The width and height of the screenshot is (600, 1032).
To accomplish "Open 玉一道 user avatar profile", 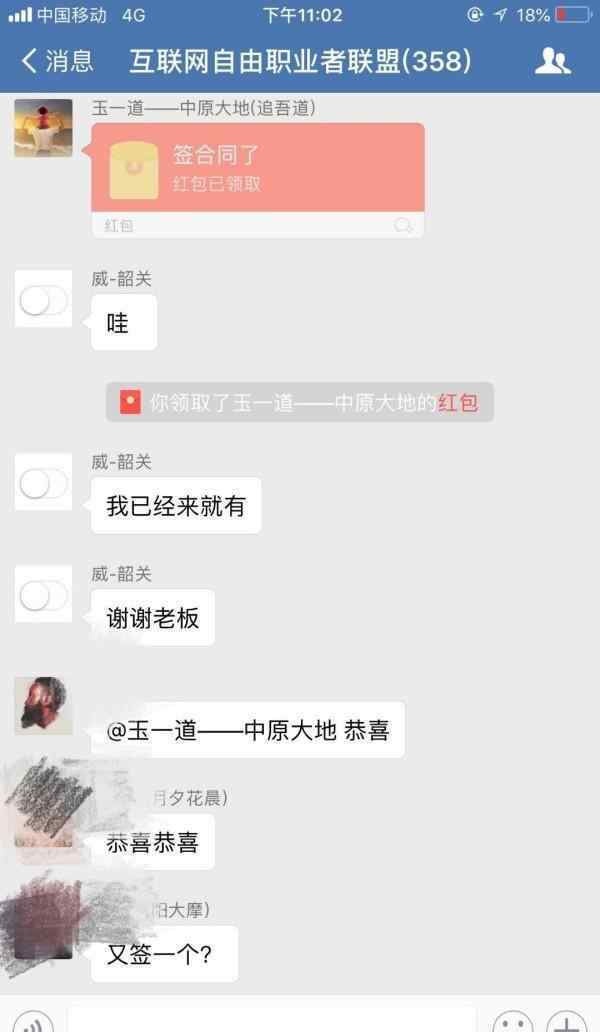I will [x=43, y=128].
